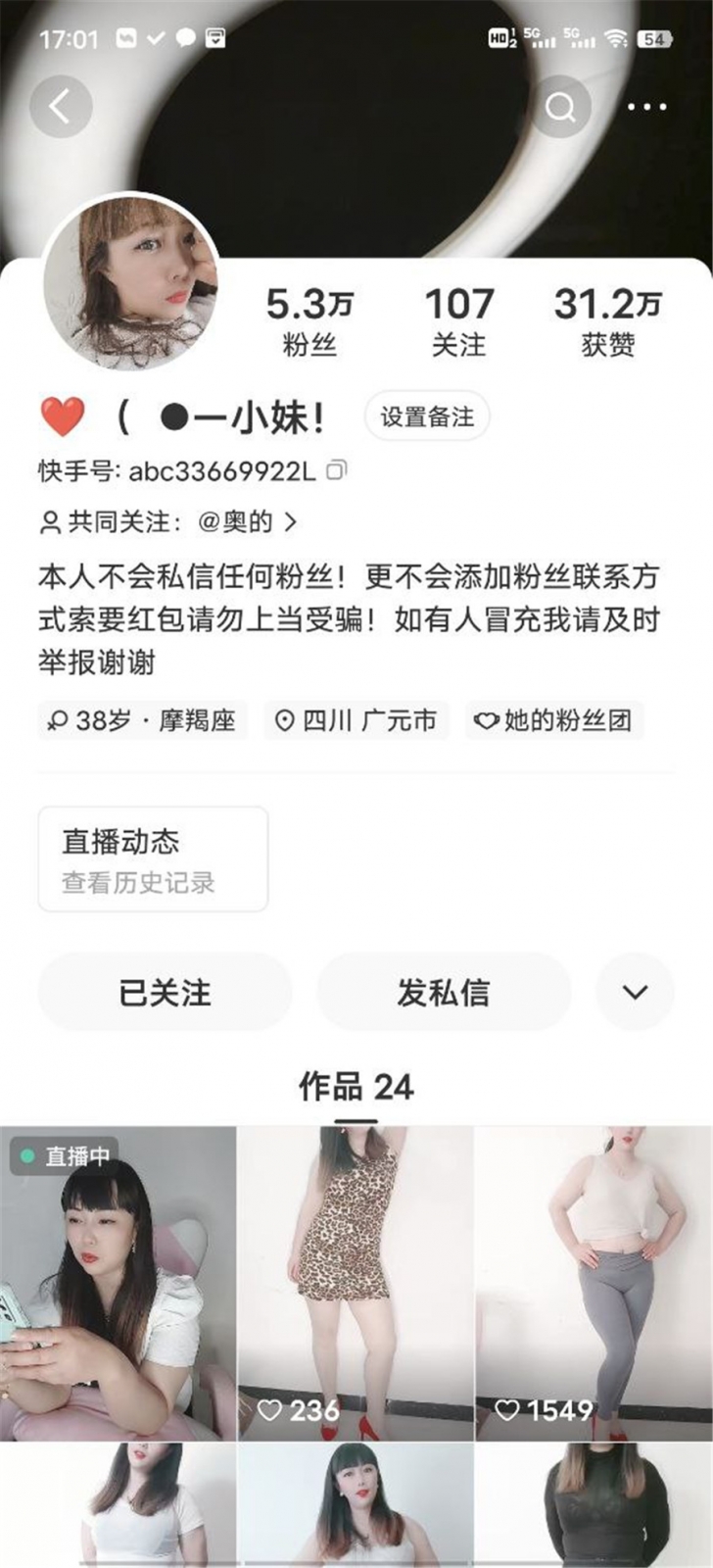Viewport: 713px width, 1568px height.
Task: Send a message via 发私信
Action: [x=443, y=992]
